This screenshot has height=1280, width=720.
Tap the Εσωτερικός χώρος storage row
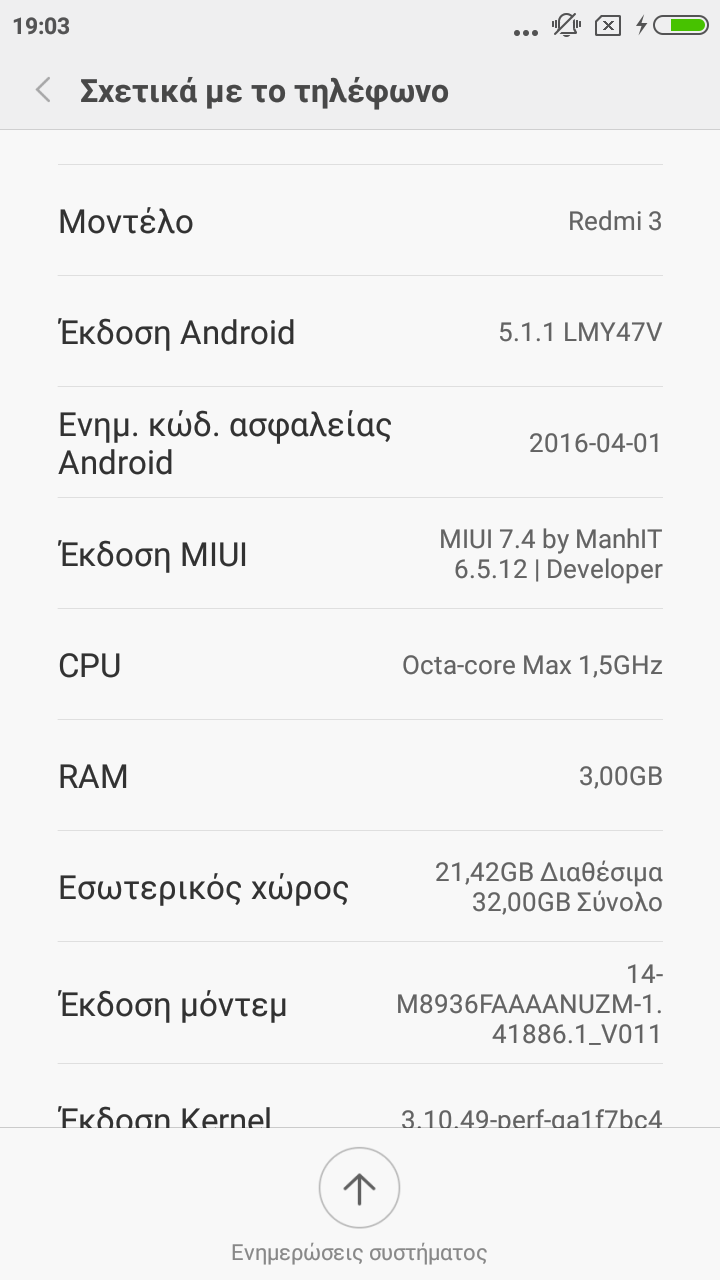click(360, 887)
